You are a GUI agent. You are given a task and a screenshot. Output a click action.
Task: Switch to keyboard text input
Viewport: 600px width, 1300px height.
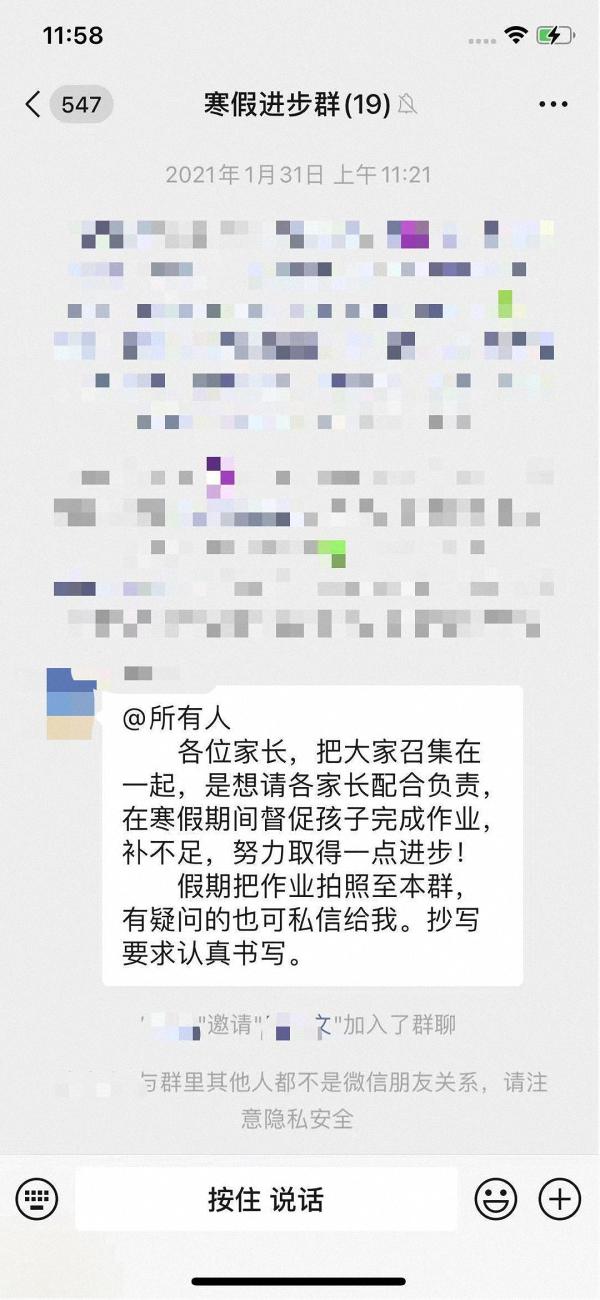37,1198
